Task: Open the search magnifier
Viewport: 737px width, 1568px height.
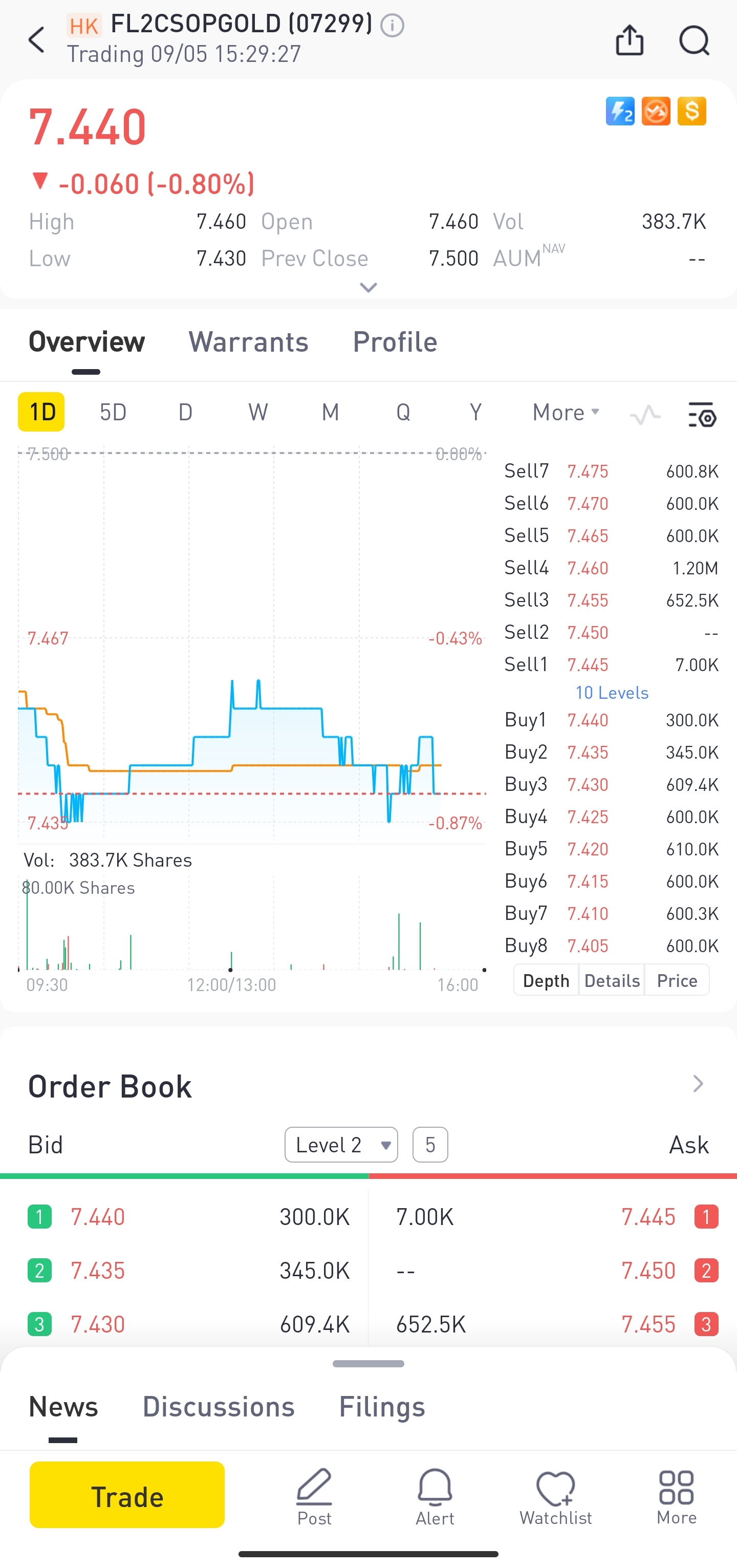Action: click(x=694, y=40)
